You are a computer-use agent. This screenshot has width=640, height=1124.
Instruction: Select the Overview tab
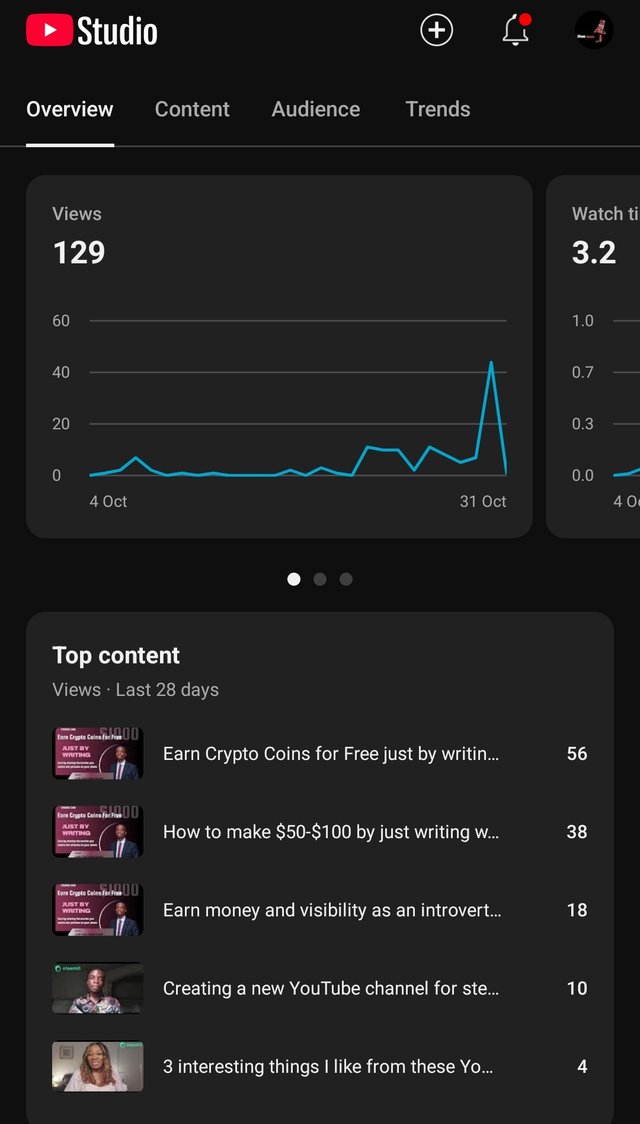(70, 109)
